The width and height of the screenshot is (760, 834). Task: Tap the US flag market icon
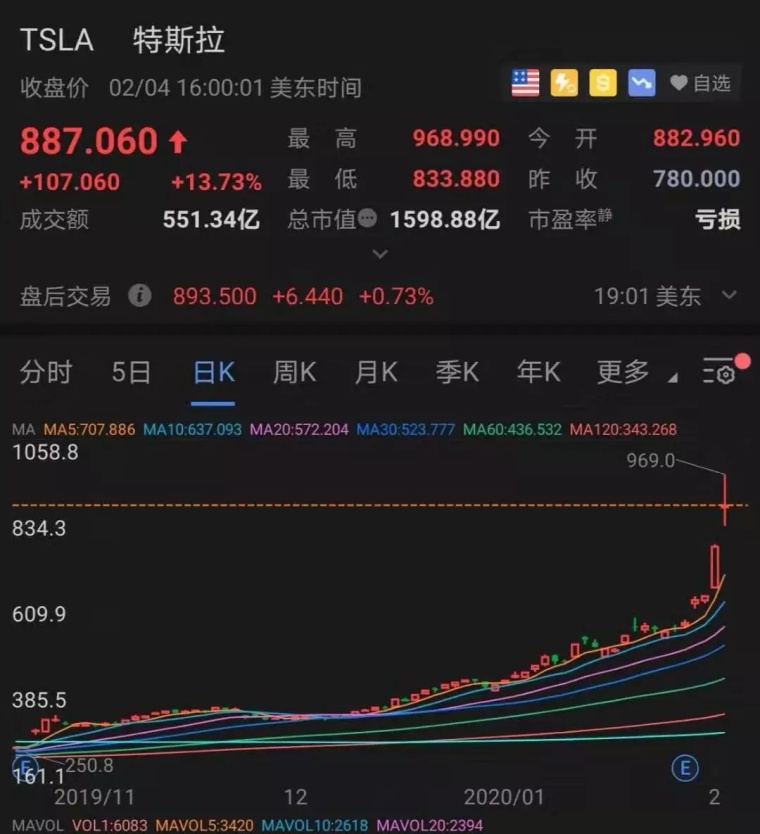(525, 83)
